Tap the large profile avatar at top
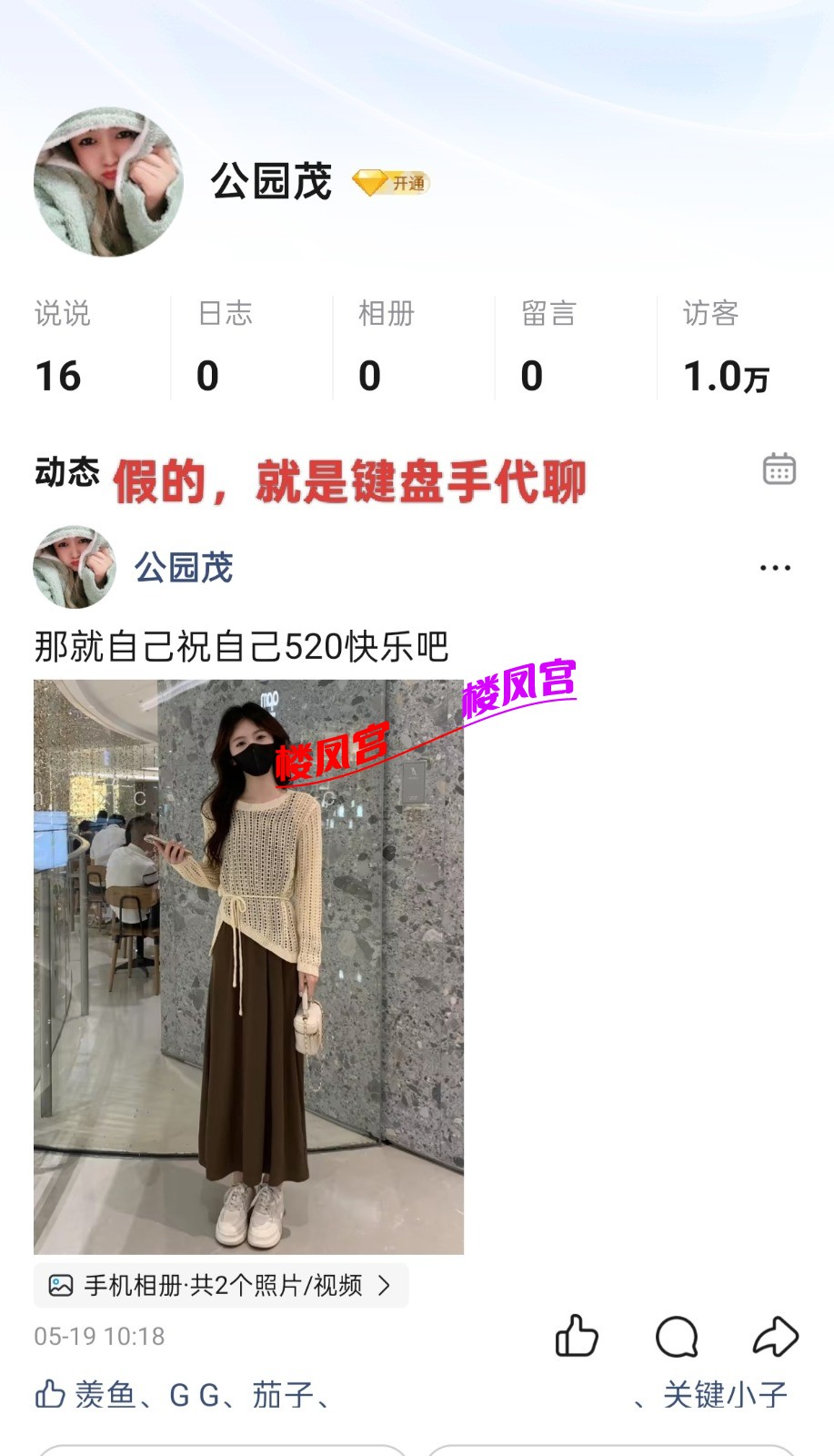 [108, 182]
